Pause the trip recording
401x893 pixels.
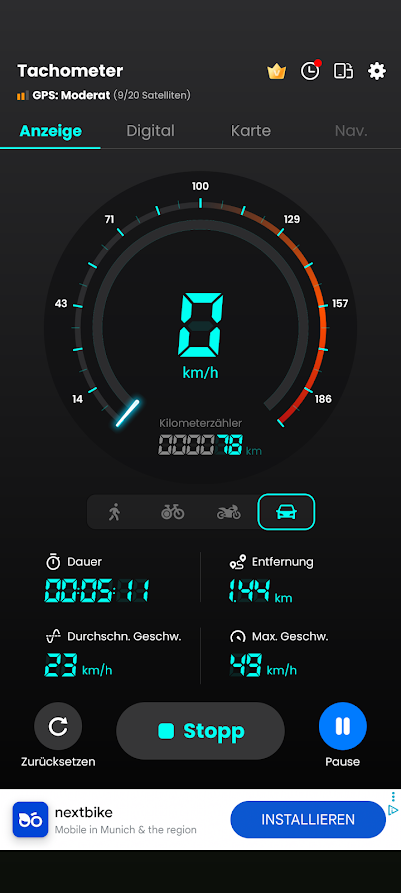[342, 726]
